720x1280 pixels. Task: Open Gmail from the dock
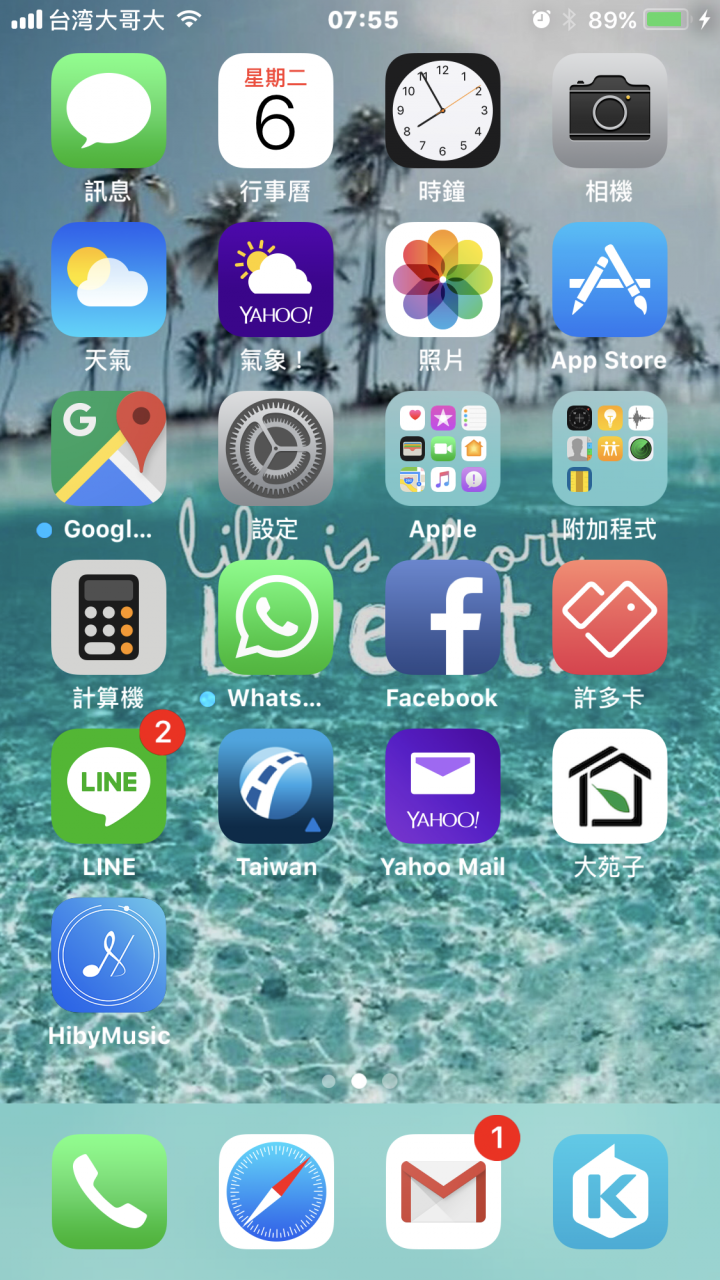(x=442, y=1191)
